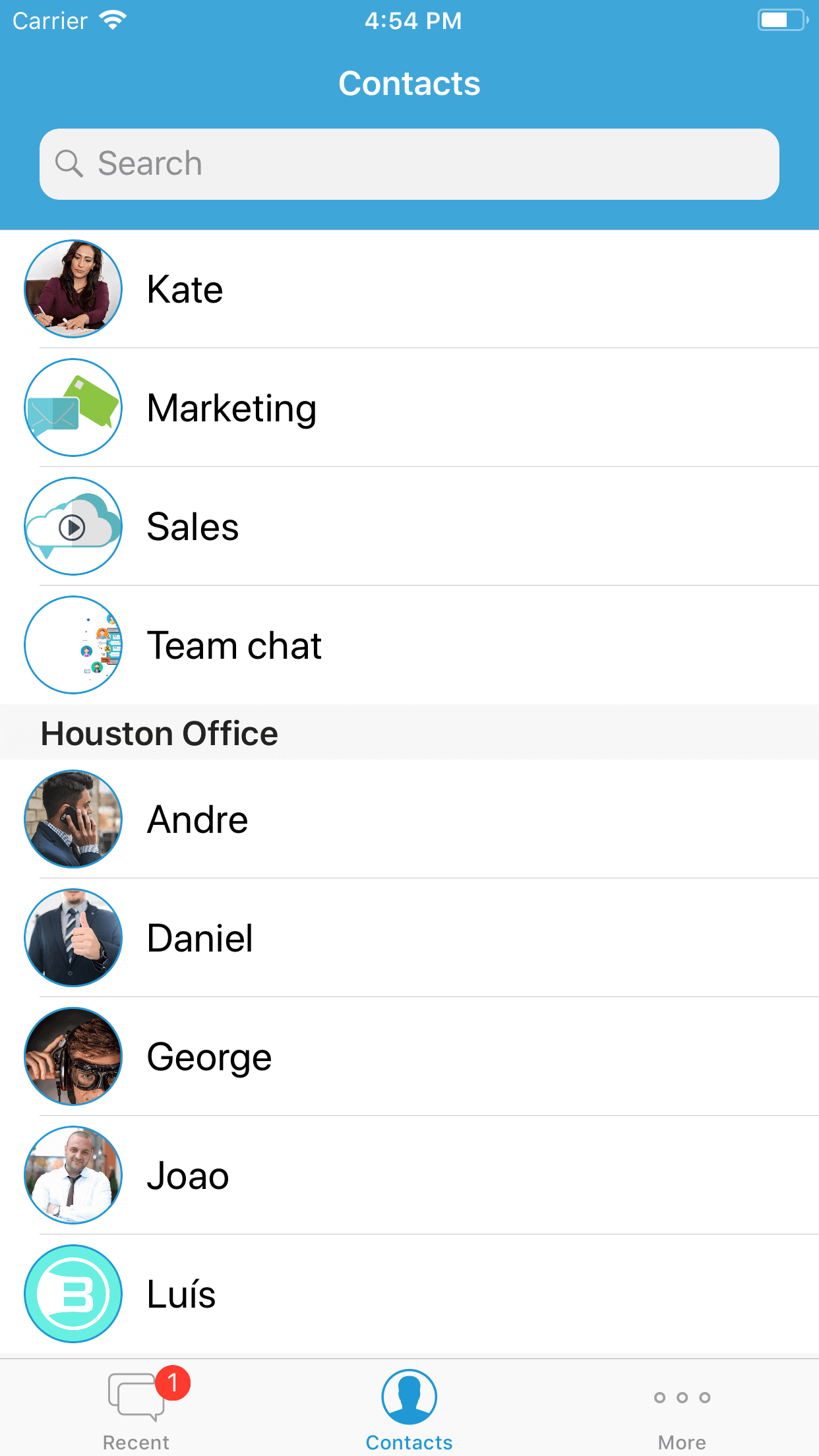Open the More tab
The width and height of the screenshot is (819, 1456).
682,1408
